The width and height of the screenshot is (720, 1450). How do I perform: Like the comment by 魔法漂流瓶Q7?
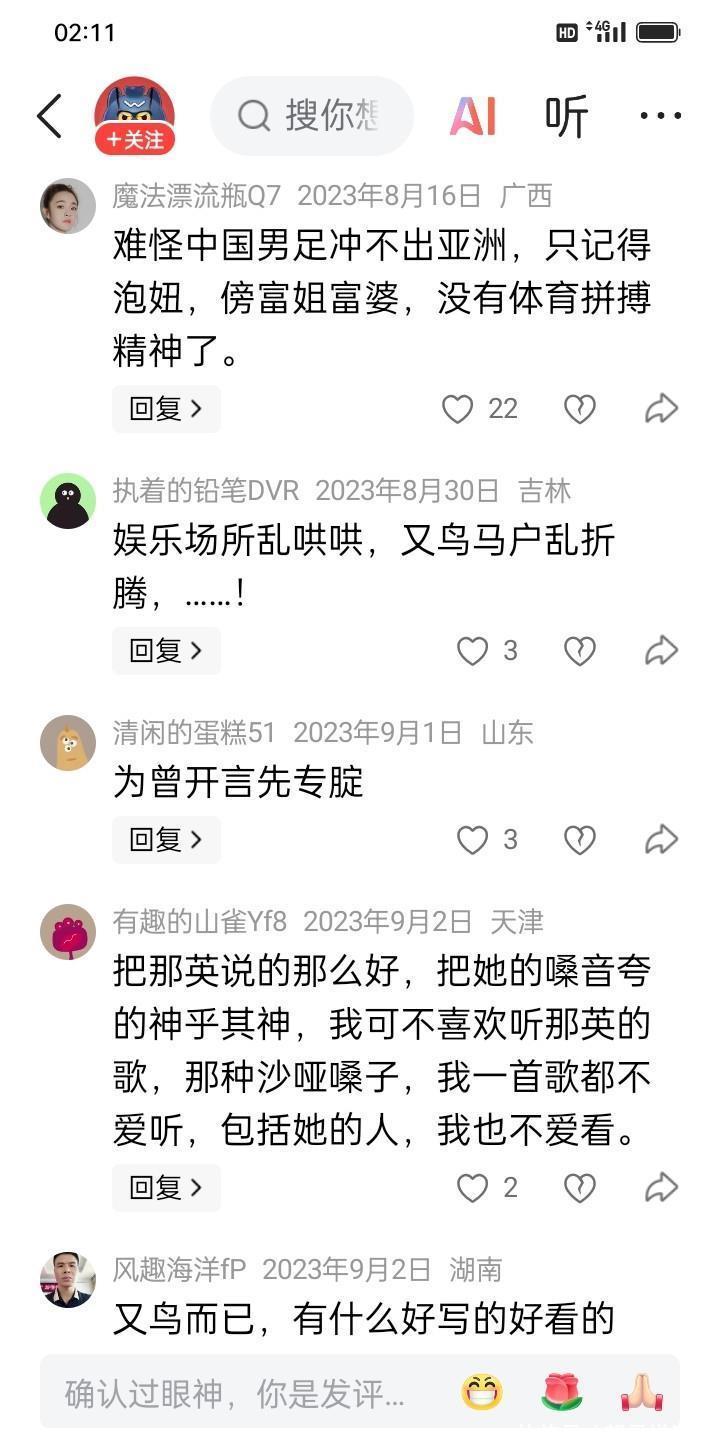[x=458, y=409]
